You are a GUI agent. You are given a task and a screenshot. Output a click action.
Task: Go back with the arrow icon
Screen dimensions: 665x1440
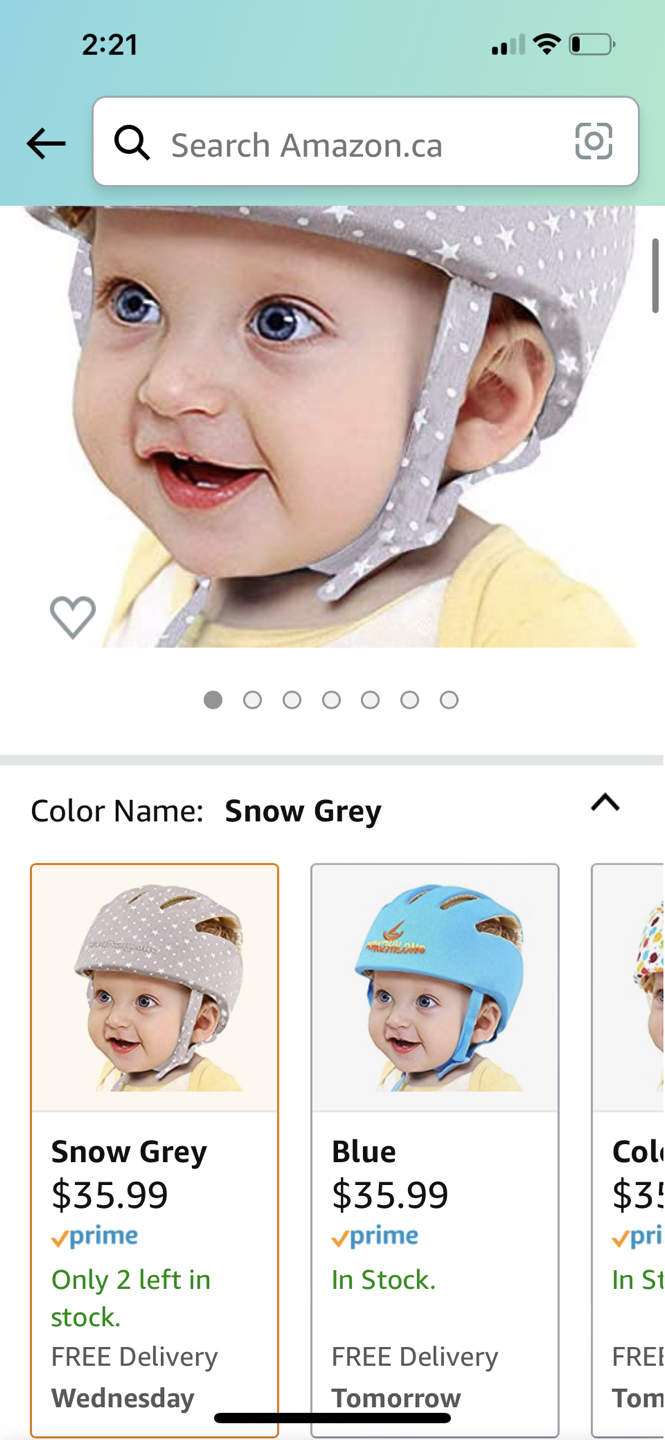[x=46, y=144]
